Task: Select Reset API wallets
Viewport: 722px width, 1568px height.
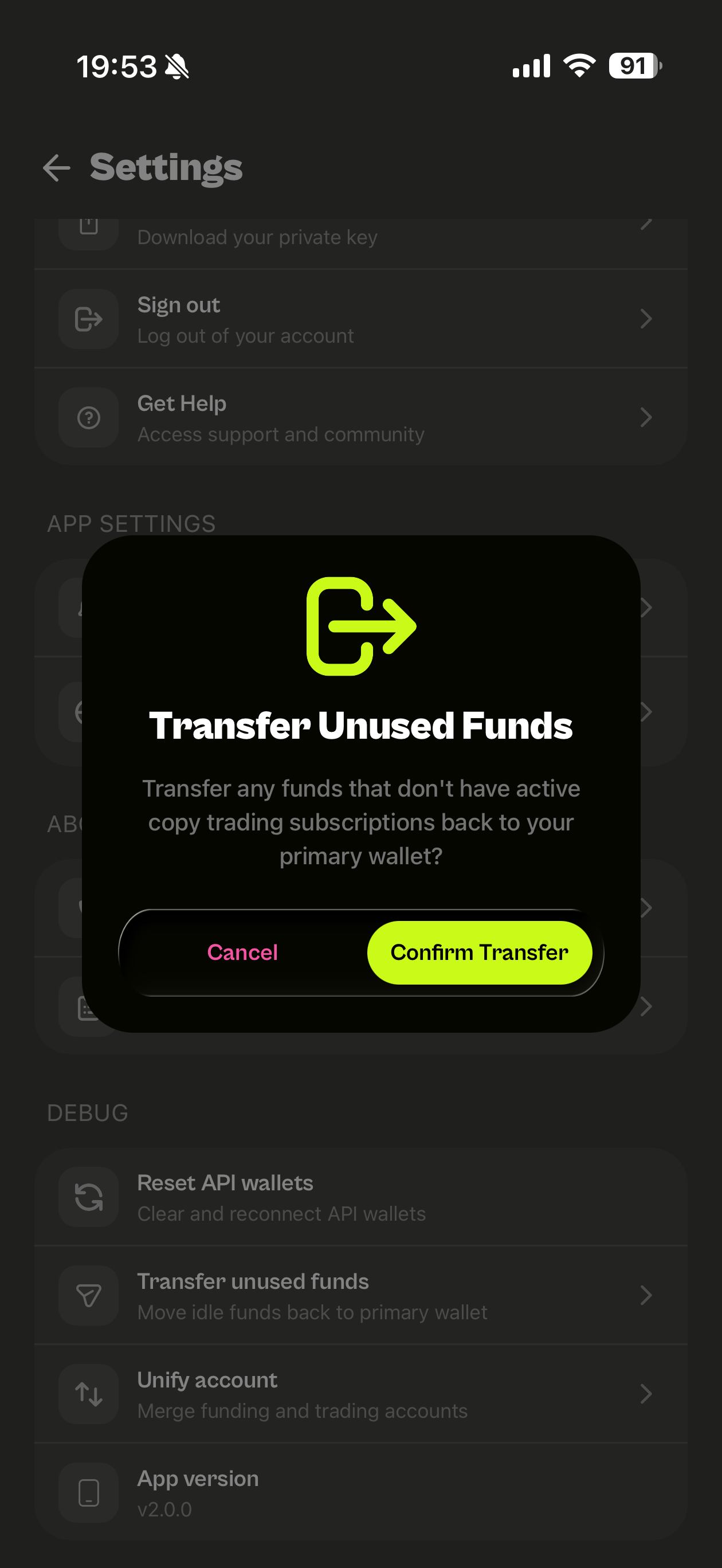Action: [360, 1197]
